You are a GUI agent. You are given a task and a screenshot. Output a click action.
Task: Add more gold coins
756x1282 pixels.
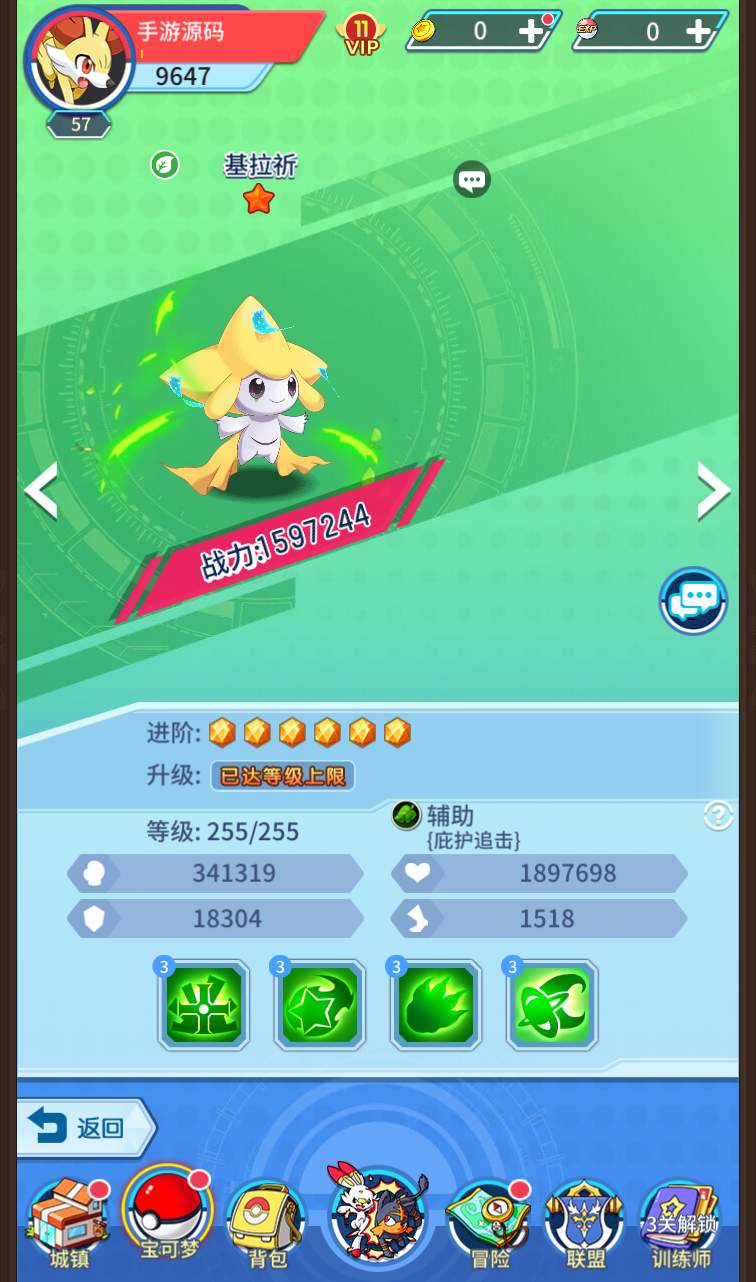click(x=531, y=31)
